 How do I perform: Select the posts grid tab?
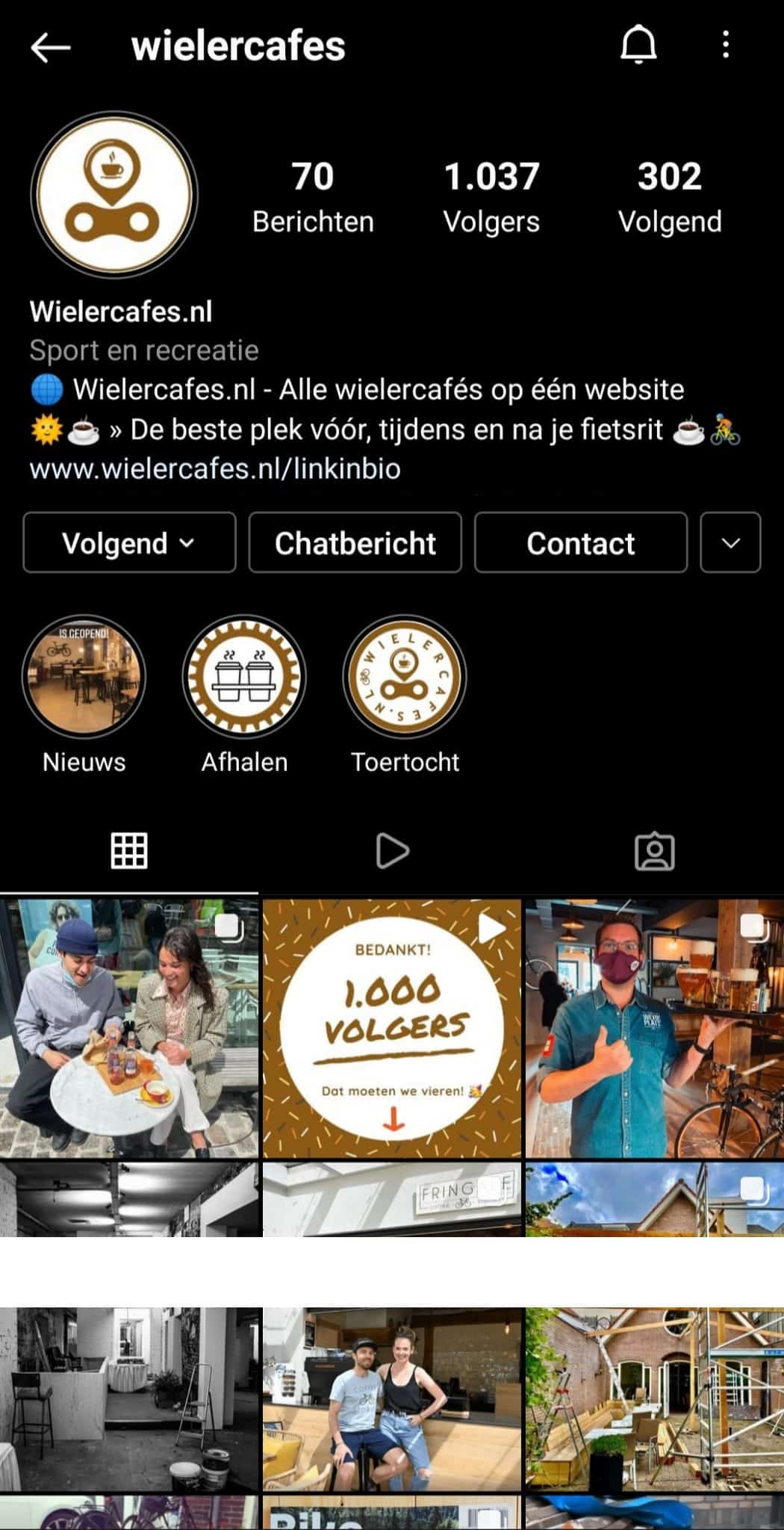pyautogui.click(x=129, y=851)
